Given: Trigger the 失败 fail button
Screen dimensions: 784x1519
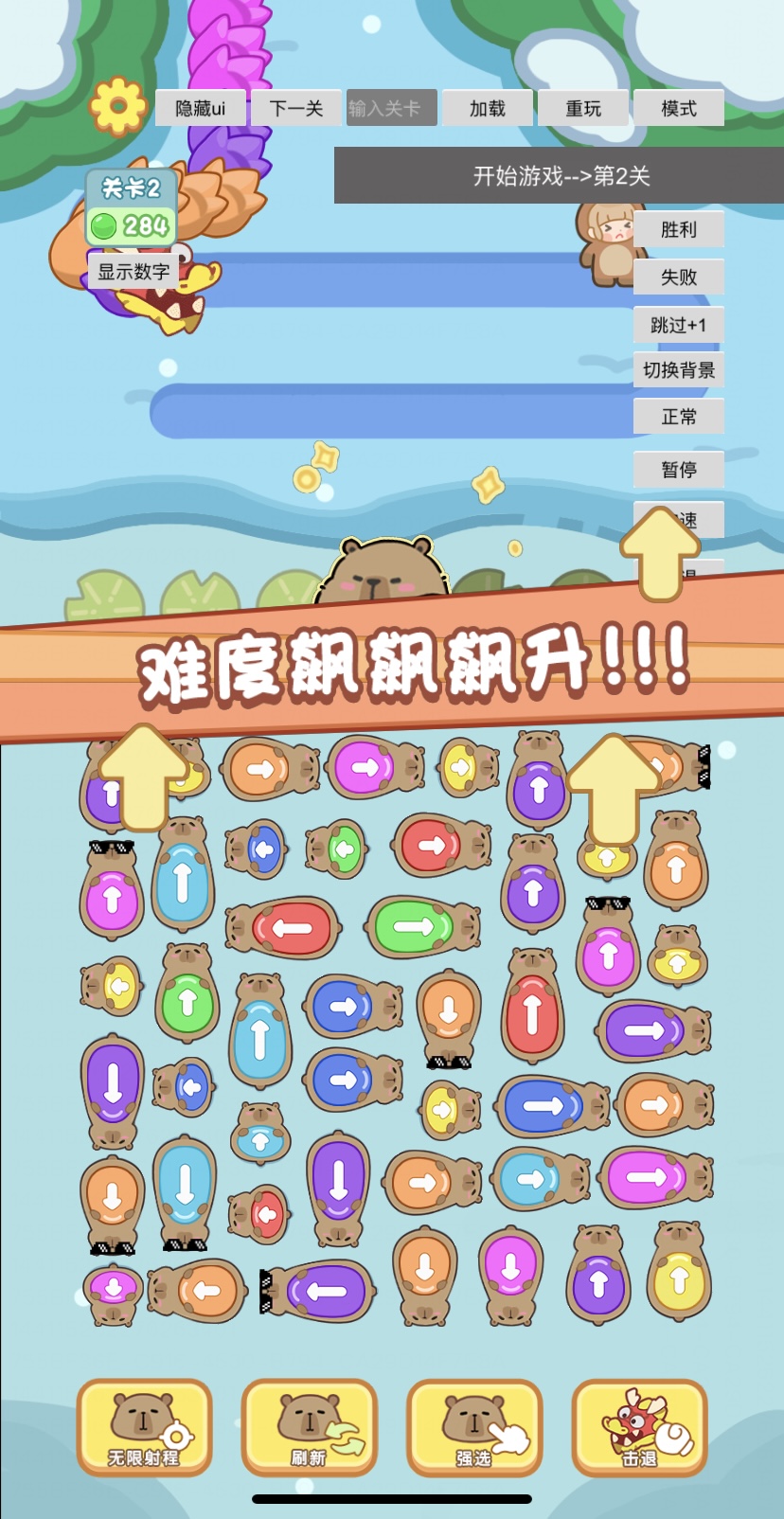Looking at the screenshot, I should [x=678, y=277].
